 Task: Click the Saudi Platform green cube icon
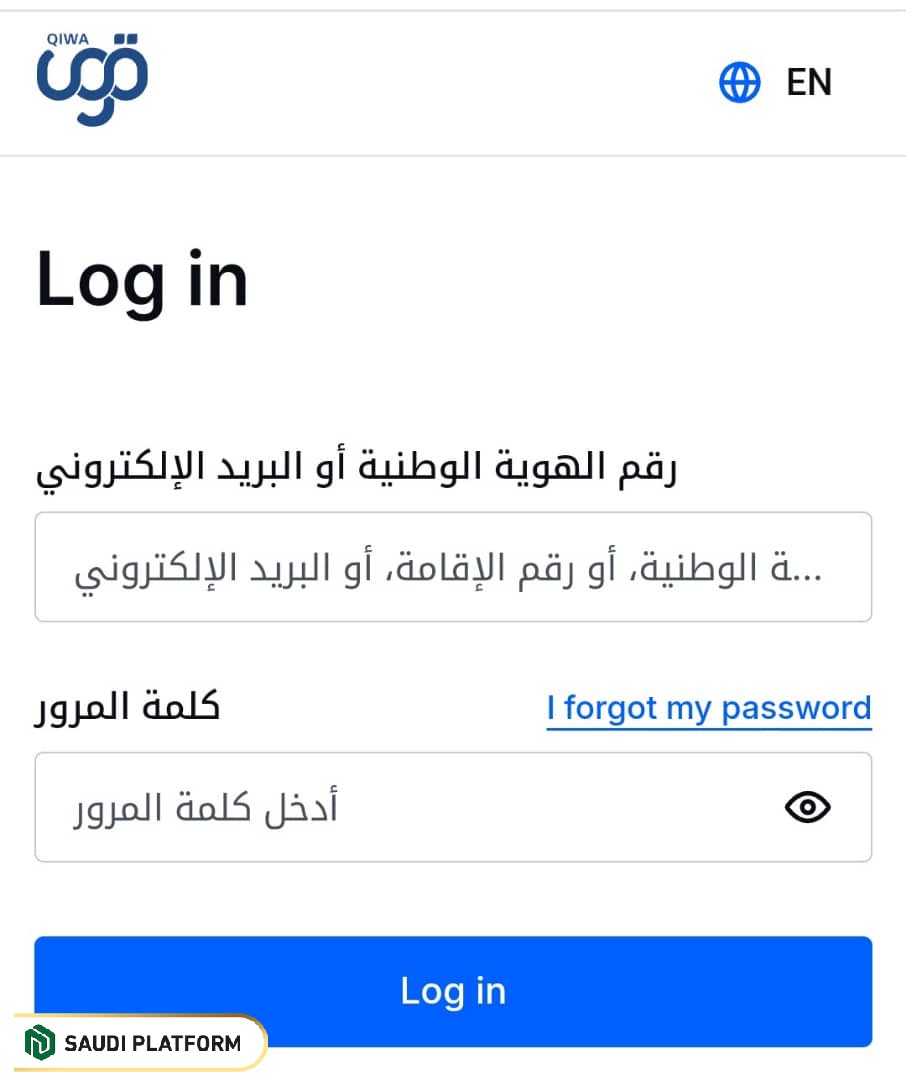coord(39,1041)
